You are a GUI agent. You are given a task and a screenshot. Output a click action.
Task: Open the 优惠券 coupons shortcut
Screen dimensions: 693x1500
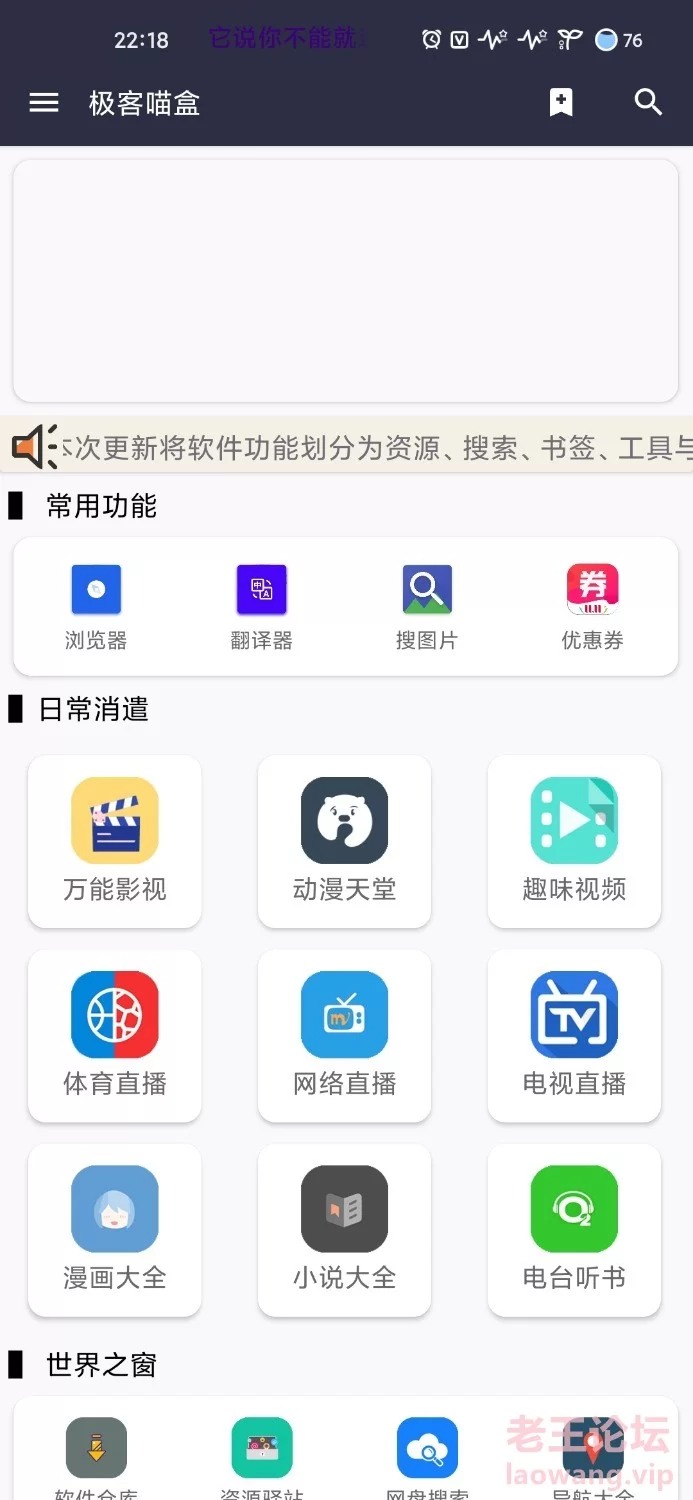tap(592, 608)
